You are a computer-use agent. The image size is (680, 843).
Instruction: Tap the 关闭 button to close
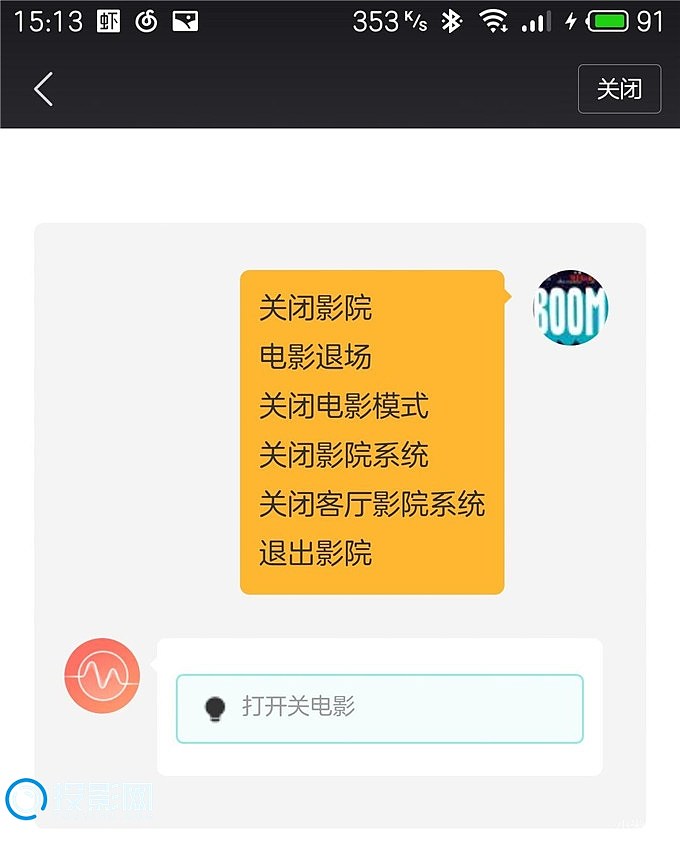point(619,89)
